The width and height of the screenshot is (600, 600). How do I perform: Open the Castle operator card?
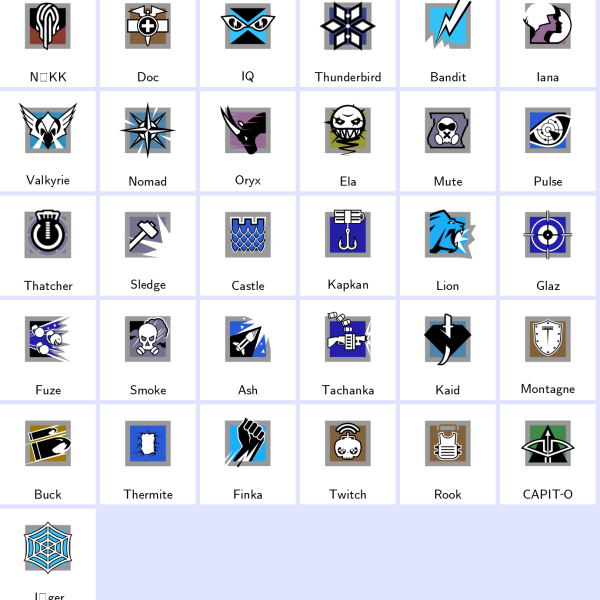pyautogui.click(x=248, y=244)
